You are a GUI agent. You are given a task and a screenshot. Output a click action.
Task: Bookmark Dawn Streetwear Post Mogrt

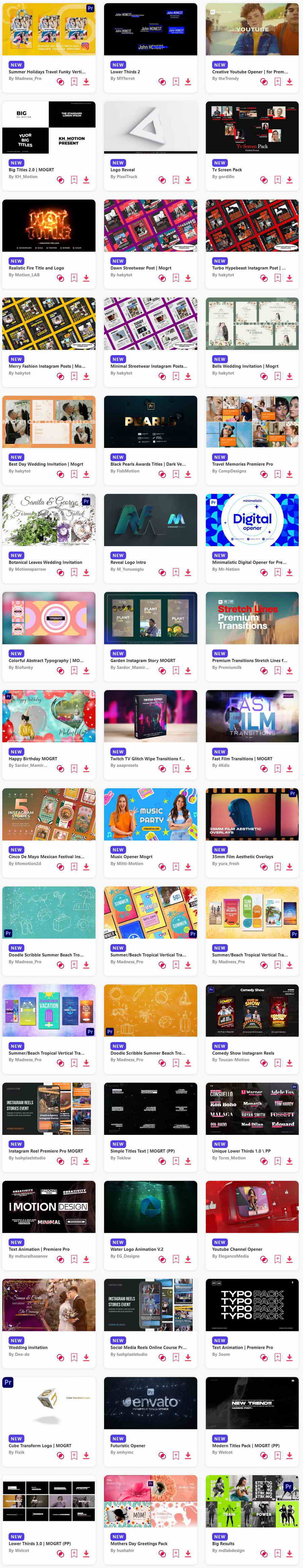pyautogui.click(x=176, y=277)
